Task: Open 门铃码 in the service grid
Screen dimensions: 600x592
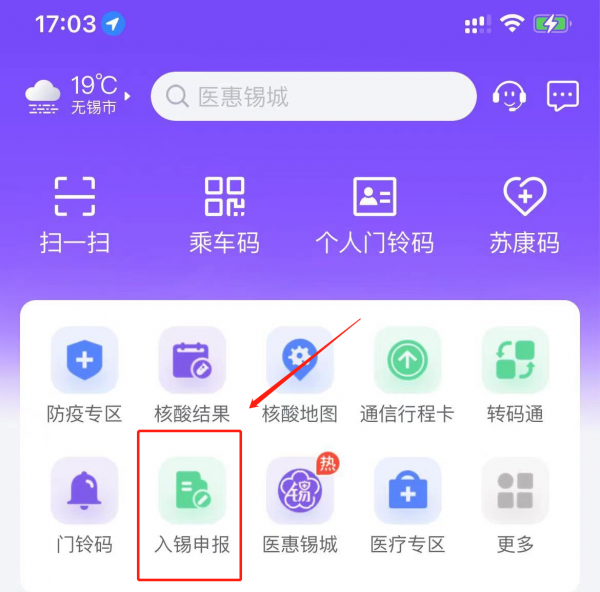Action: coord(84,505)
